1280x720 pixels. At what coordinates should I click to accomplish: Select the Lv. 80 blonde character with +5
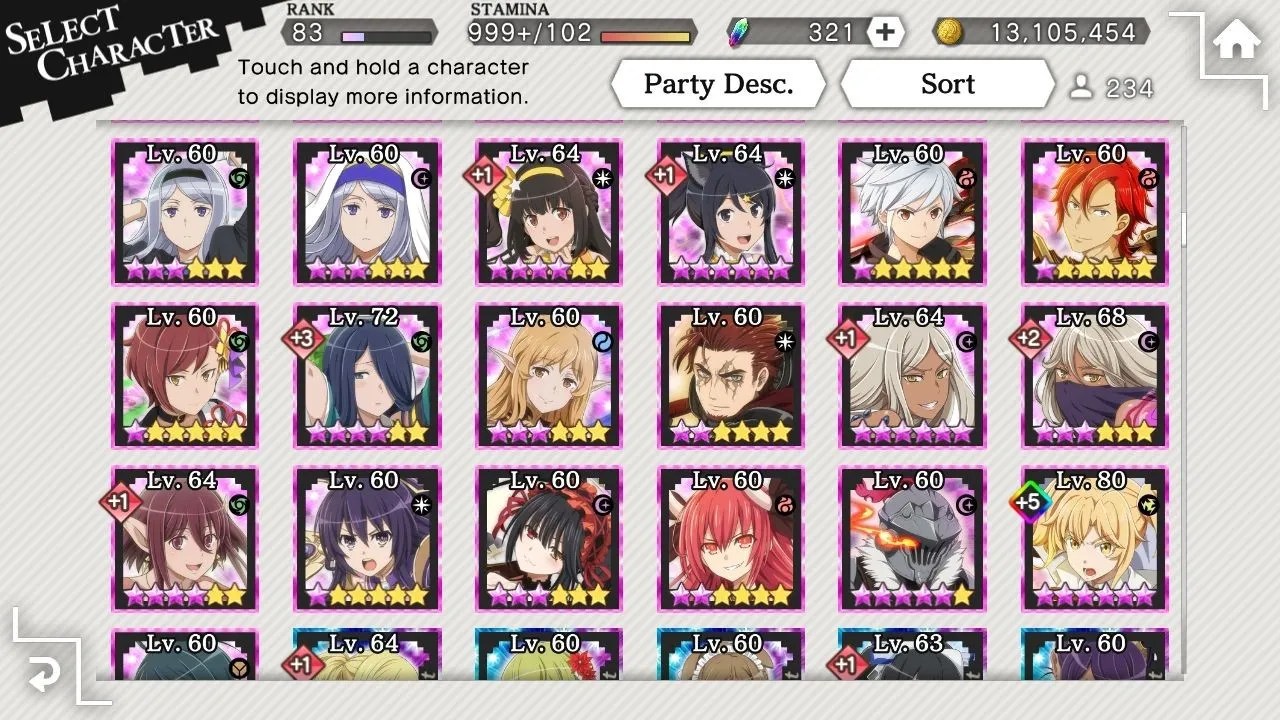(x=1094, y=540)
